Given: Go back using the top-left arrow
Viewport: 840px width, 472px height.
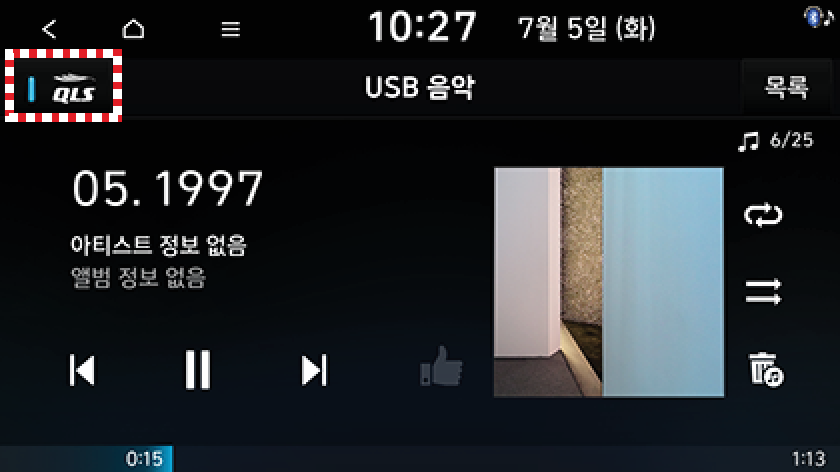Looking at the screenshot, I should point(49,29).
